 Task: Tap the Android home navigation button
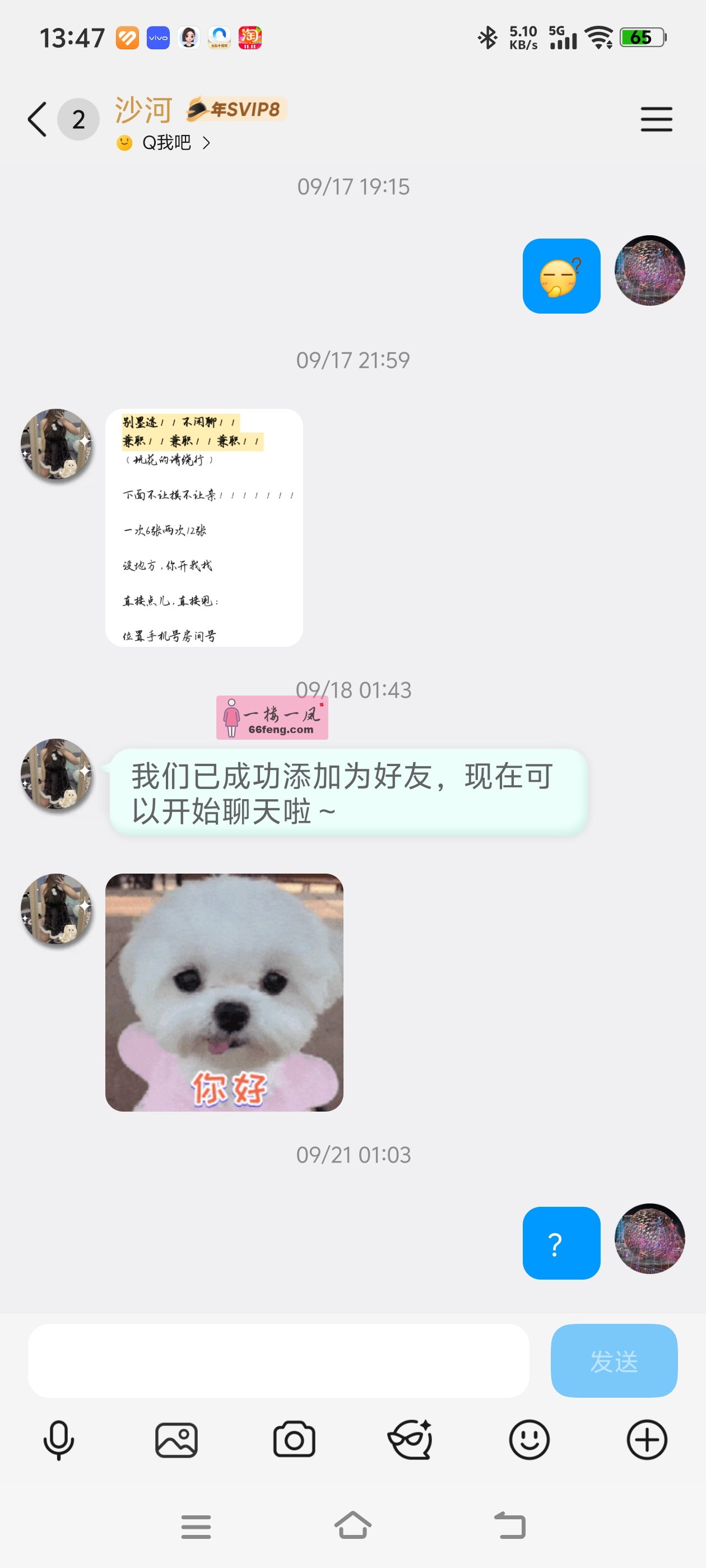[x=354, y=1526]
